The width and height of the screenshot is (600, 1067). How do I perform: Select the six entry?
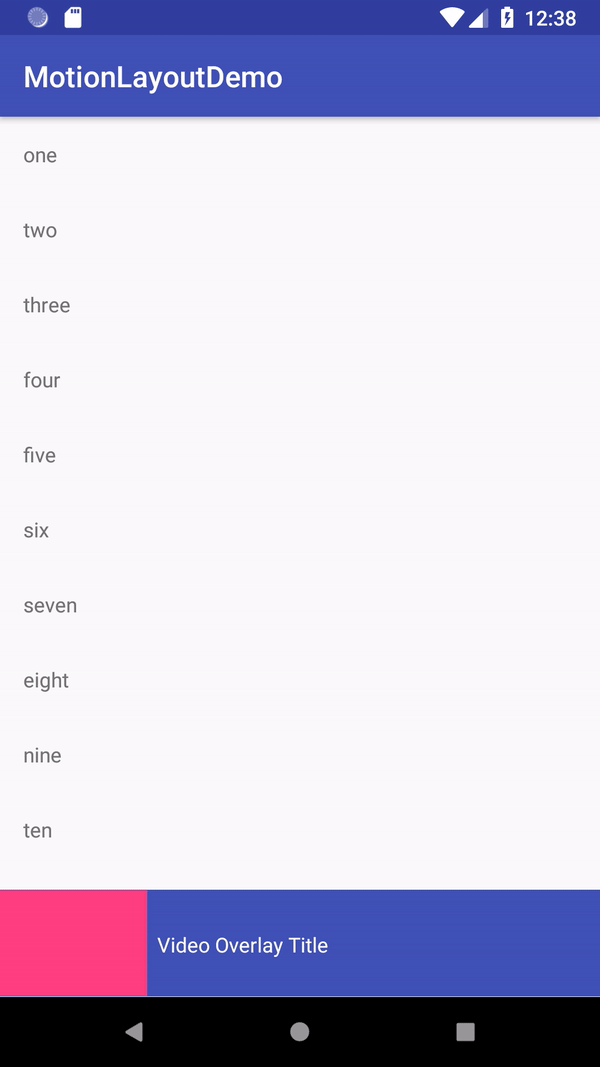coord(300,530)
